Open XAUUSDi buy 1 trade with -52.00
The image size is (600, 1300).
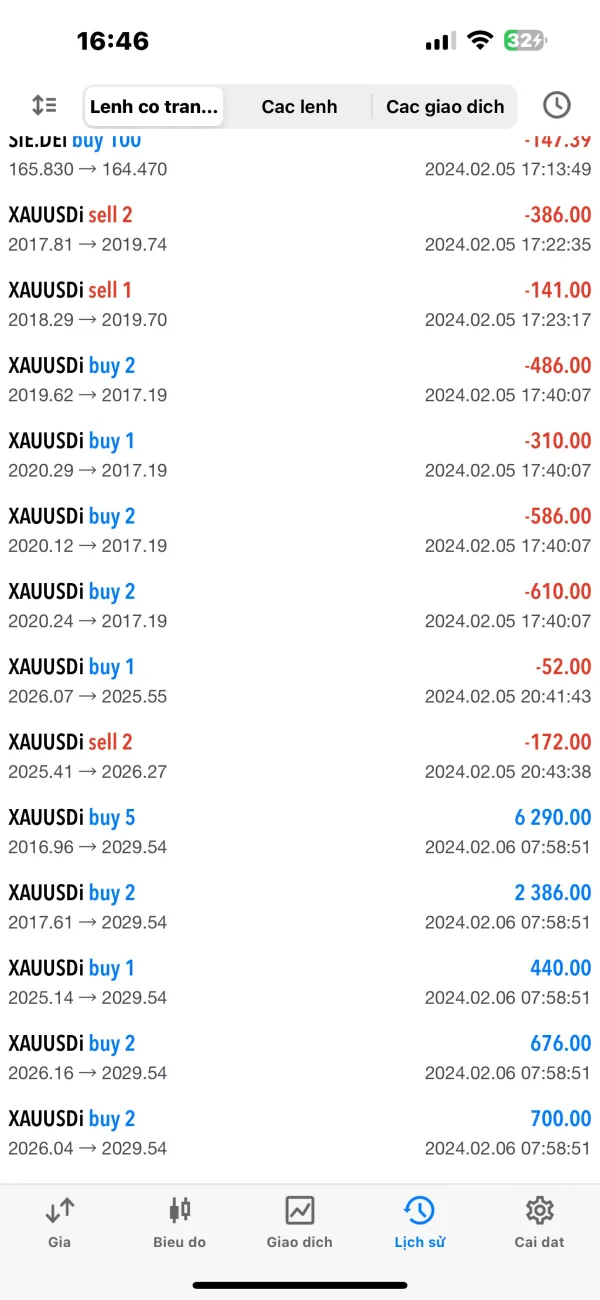point(299,680)
